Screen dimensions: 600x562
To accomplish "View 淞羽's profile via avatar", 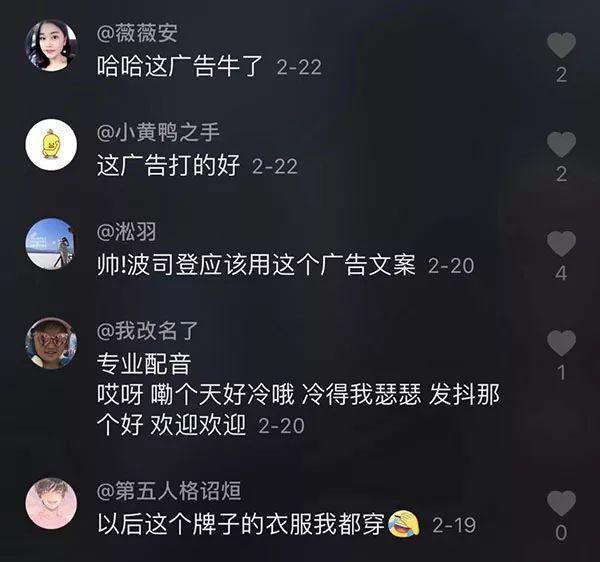I will click(x=50, y=244).
